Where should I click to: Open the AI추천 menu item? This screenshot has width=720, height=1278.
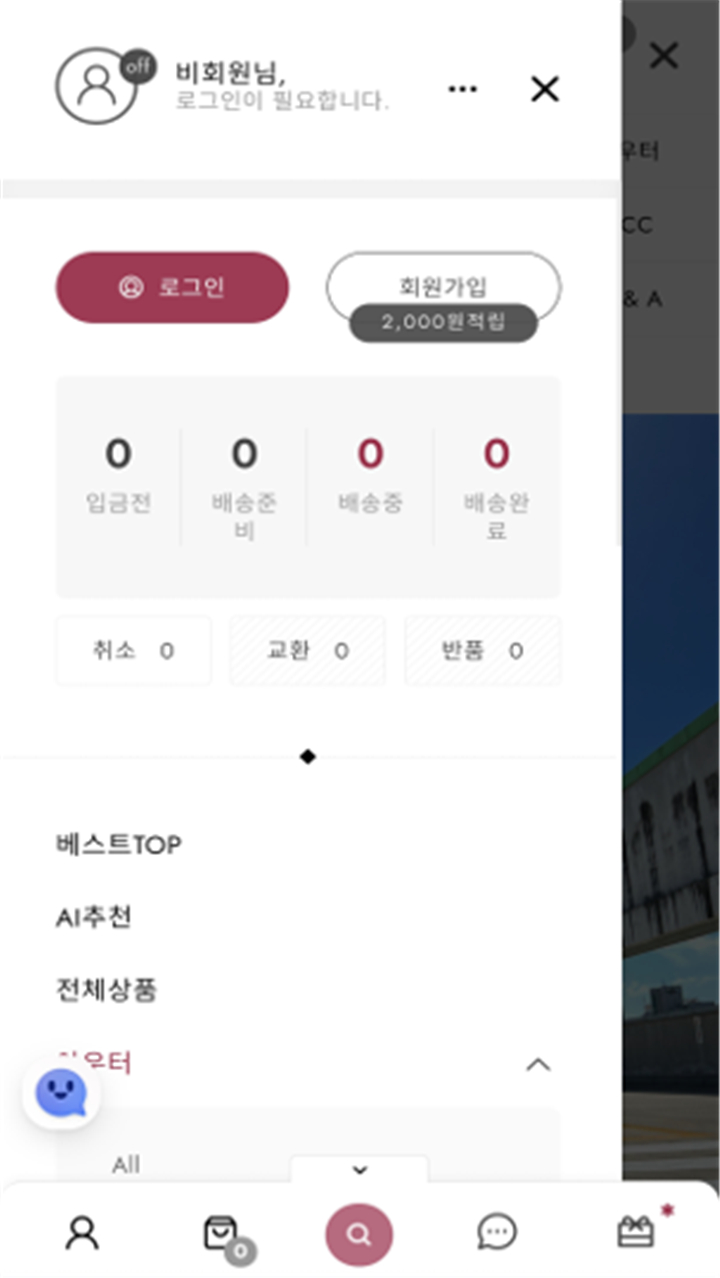tap(94, 917)
